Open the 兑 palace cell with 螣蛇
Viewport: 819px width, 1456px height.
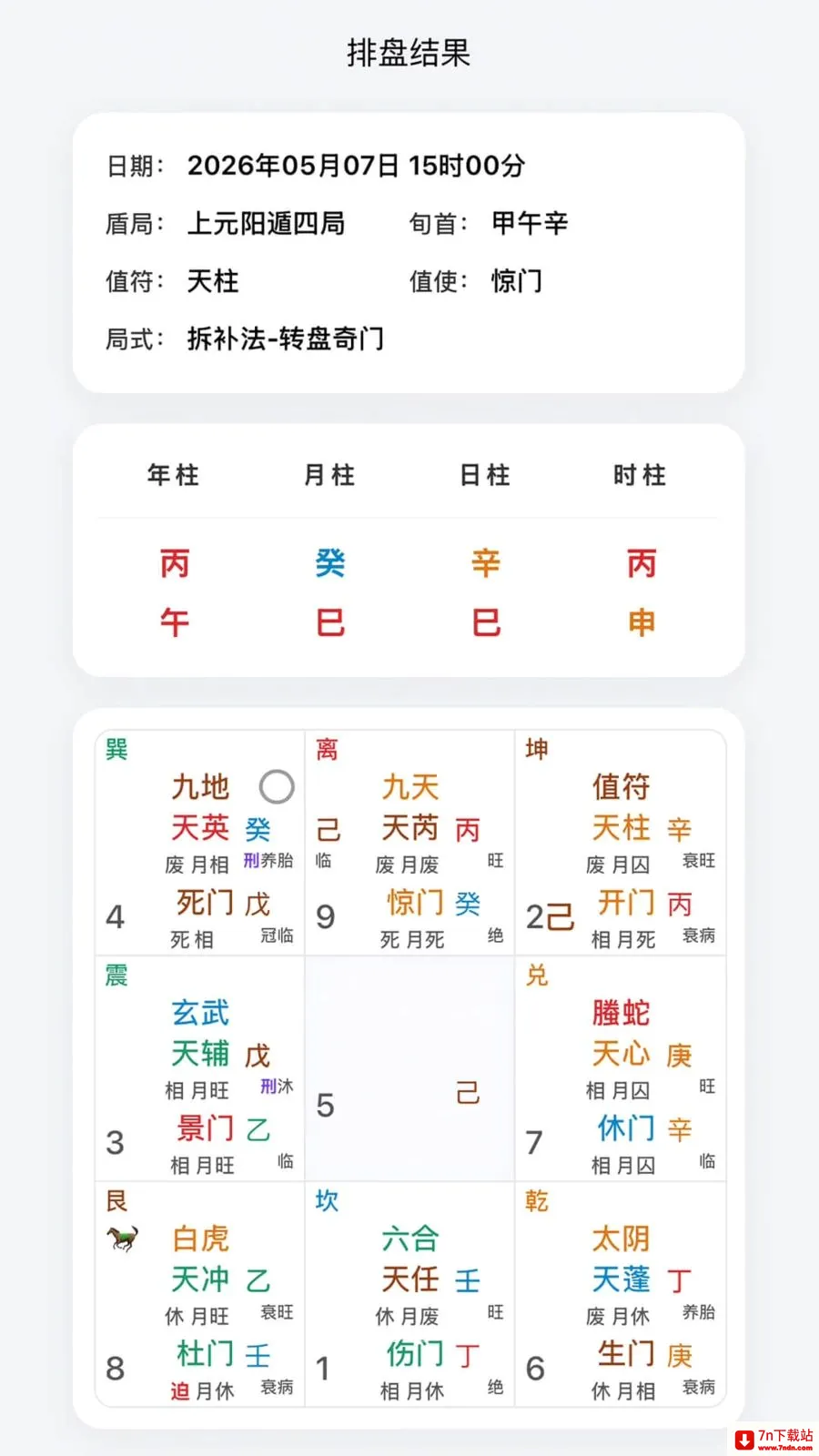[x=621, y=1068]
